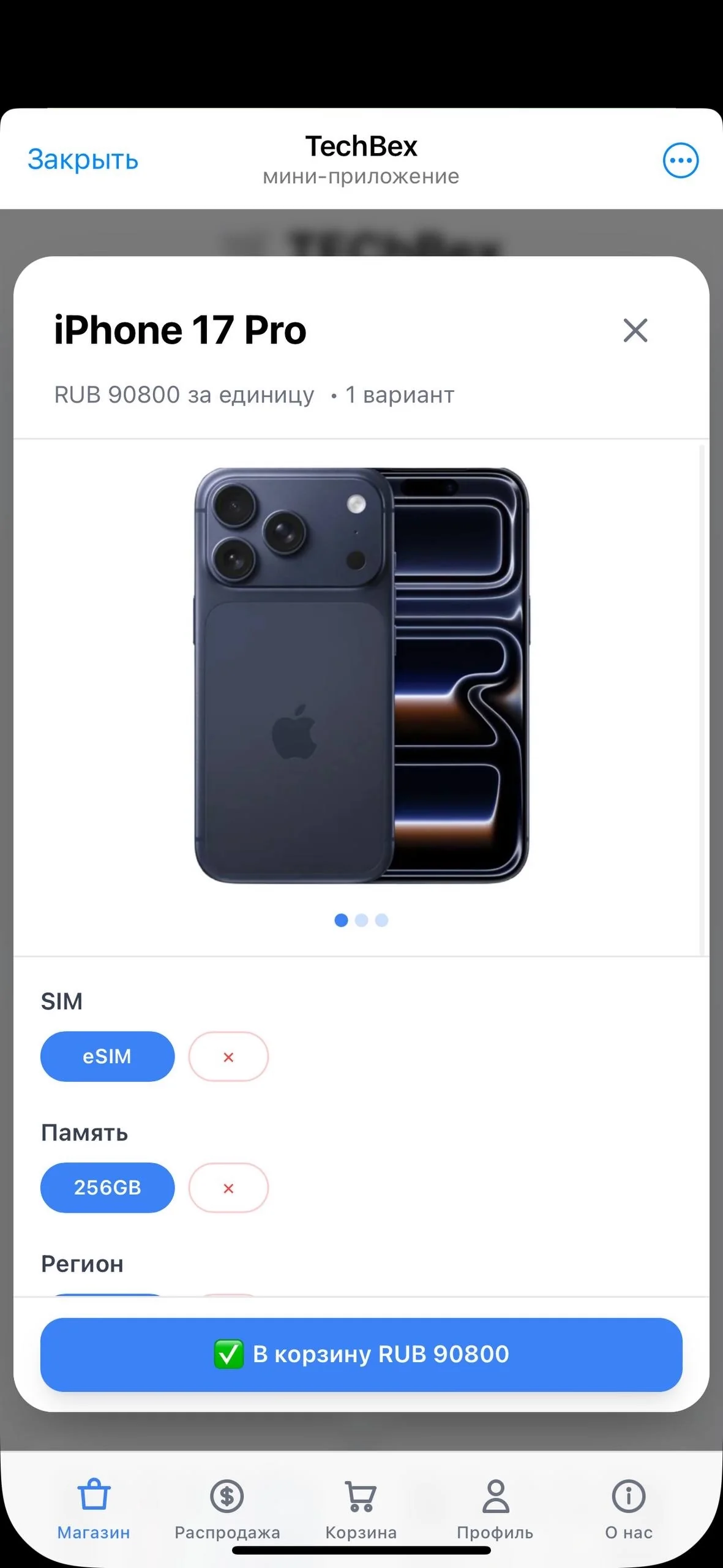Open the Распродажа tab

227,1509
